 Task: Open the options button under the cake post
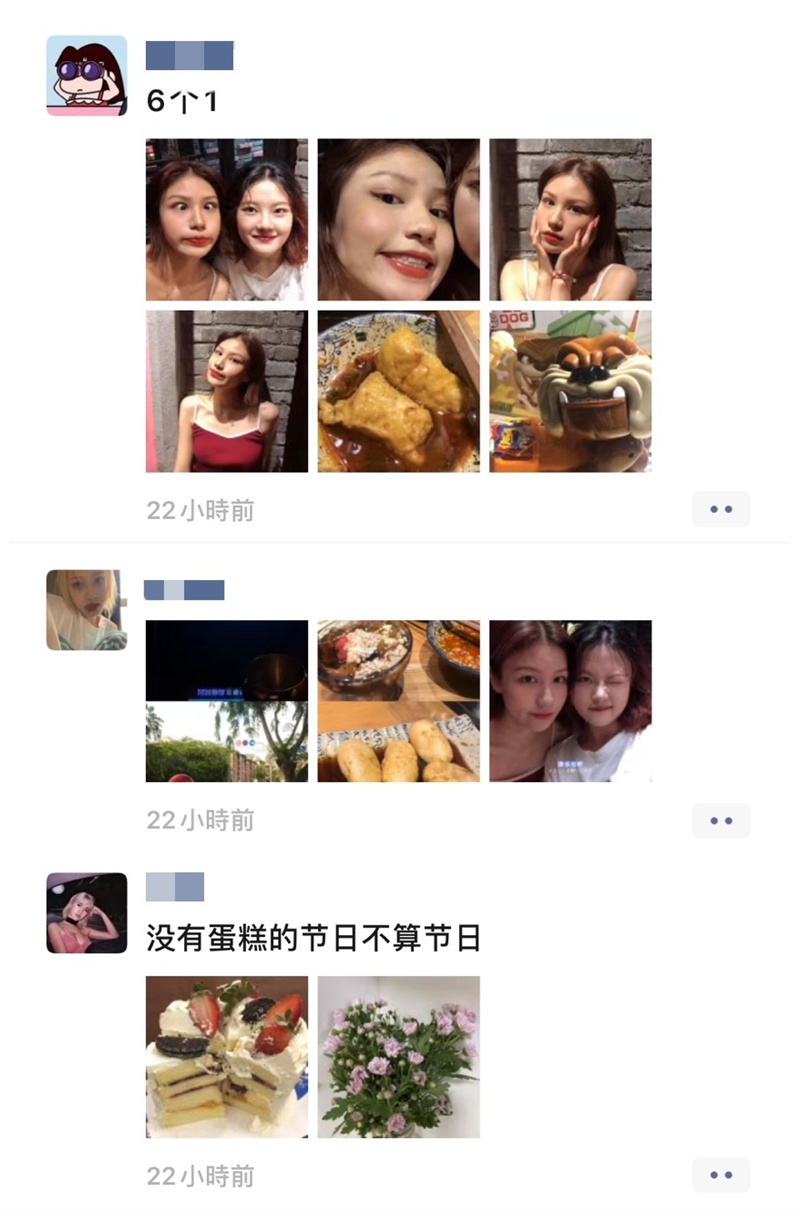click(720, 1174)
